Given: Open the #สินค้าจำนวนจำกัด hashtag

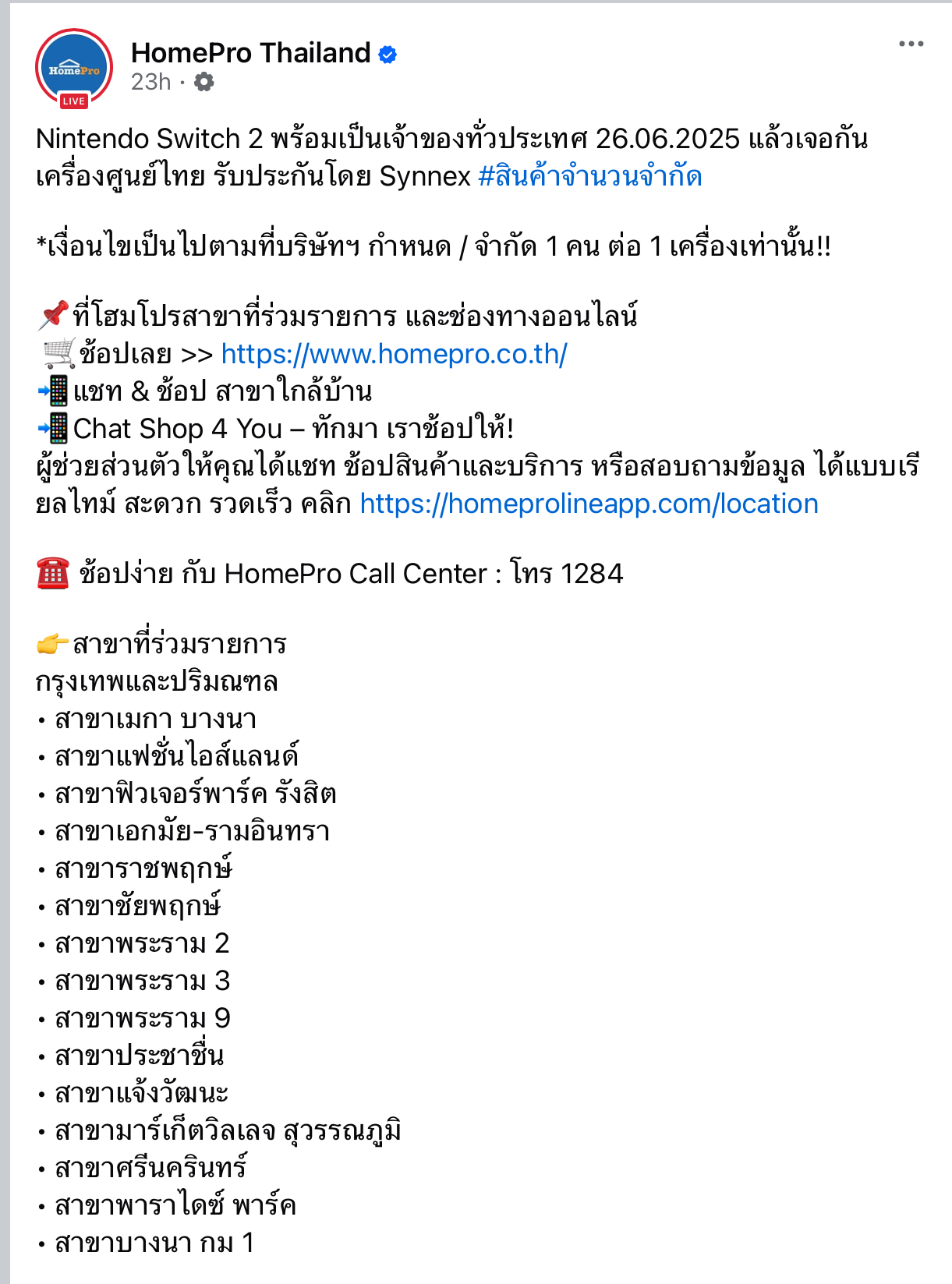Looking at the screenshot, I should click(589, 176).
